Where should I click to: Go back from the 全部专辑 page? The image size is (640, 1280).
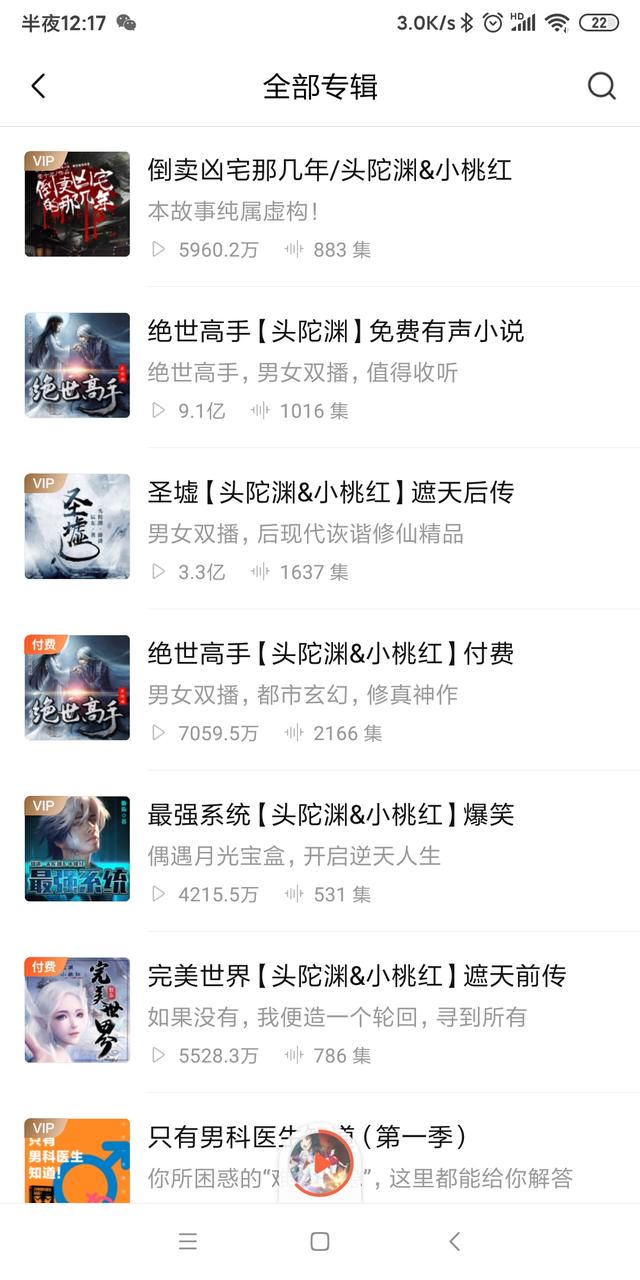pos(38,86)
